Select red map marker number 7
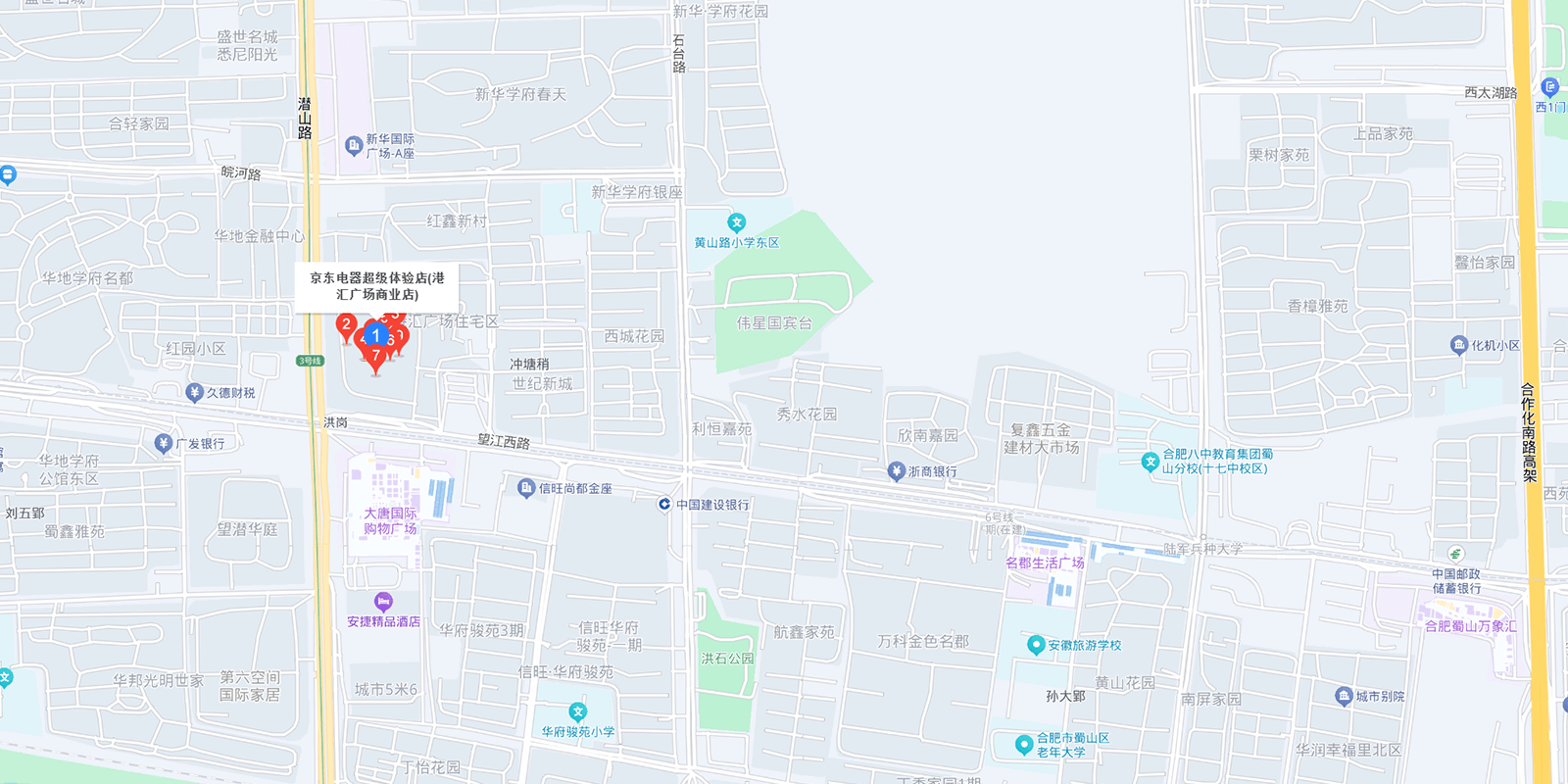Screen dimensions: 1568x784 [375, 357]
